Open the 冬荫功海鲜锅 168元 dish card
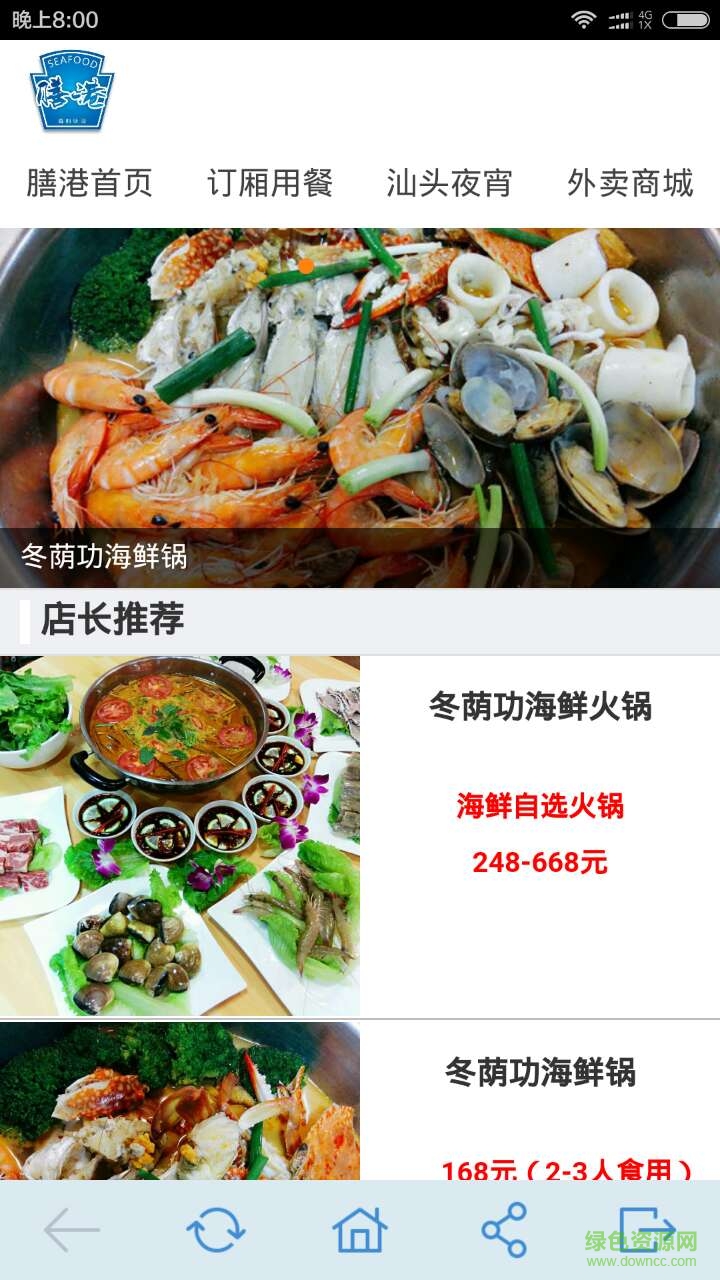720x1280 pixels. [x=360, y=1100]
